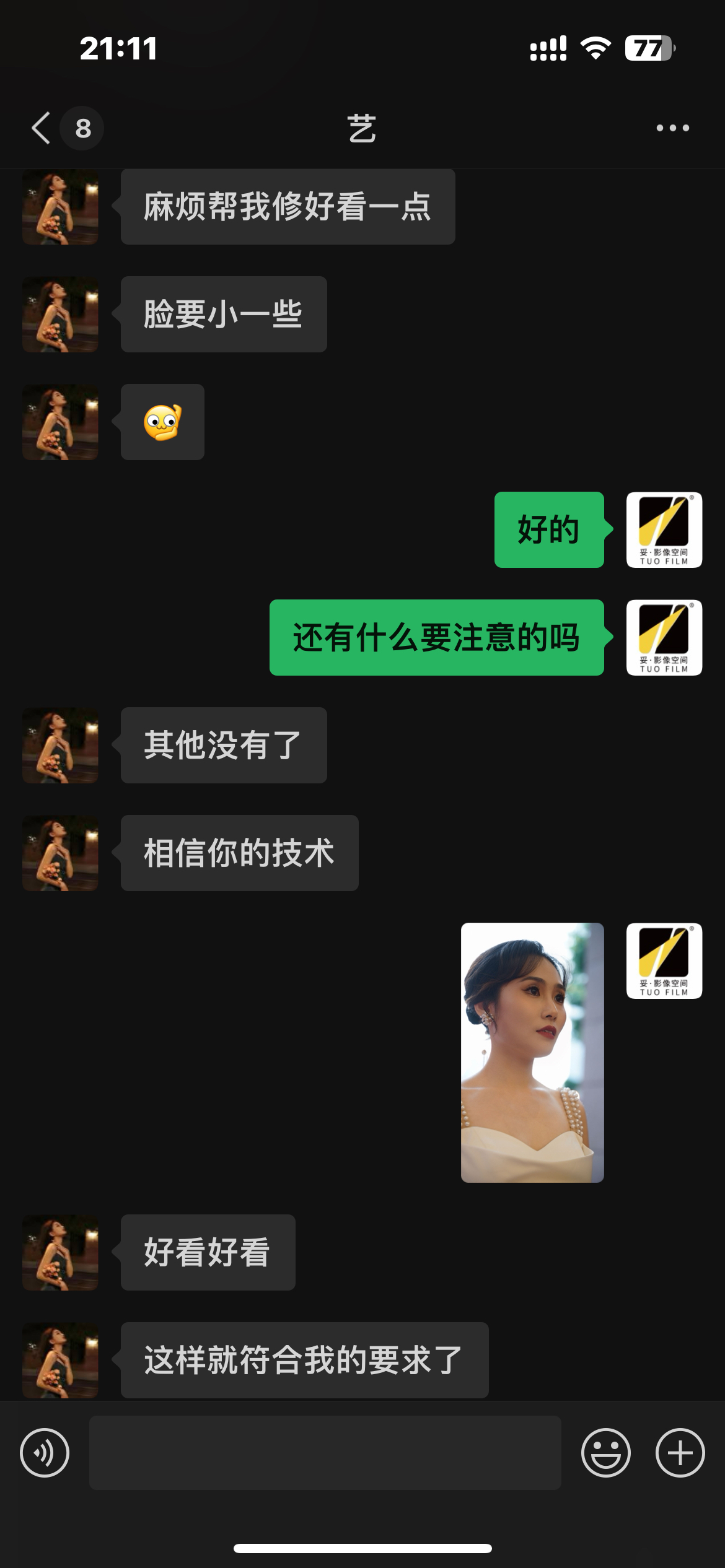Open TUO FILM avatar next to 好的
This screenshot has height=1568, width=725.
[664, 530]
